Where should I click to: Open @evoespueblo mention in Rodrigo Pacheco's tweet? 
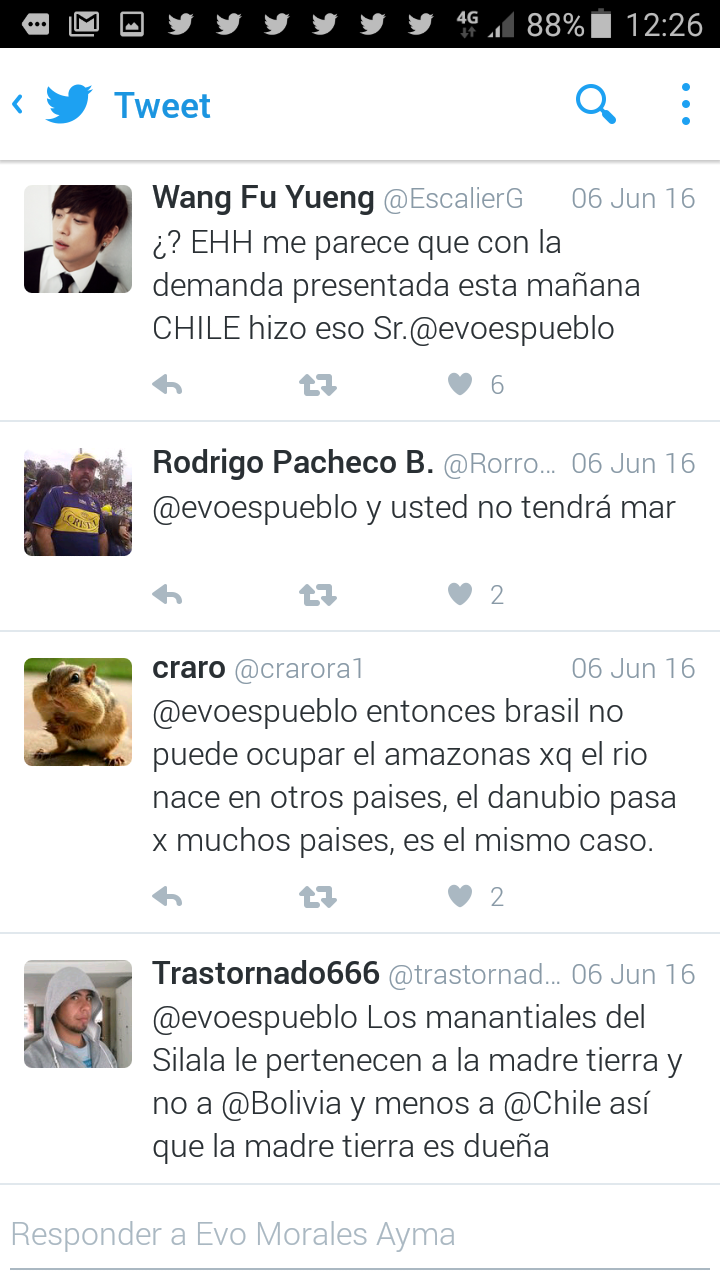255,507
